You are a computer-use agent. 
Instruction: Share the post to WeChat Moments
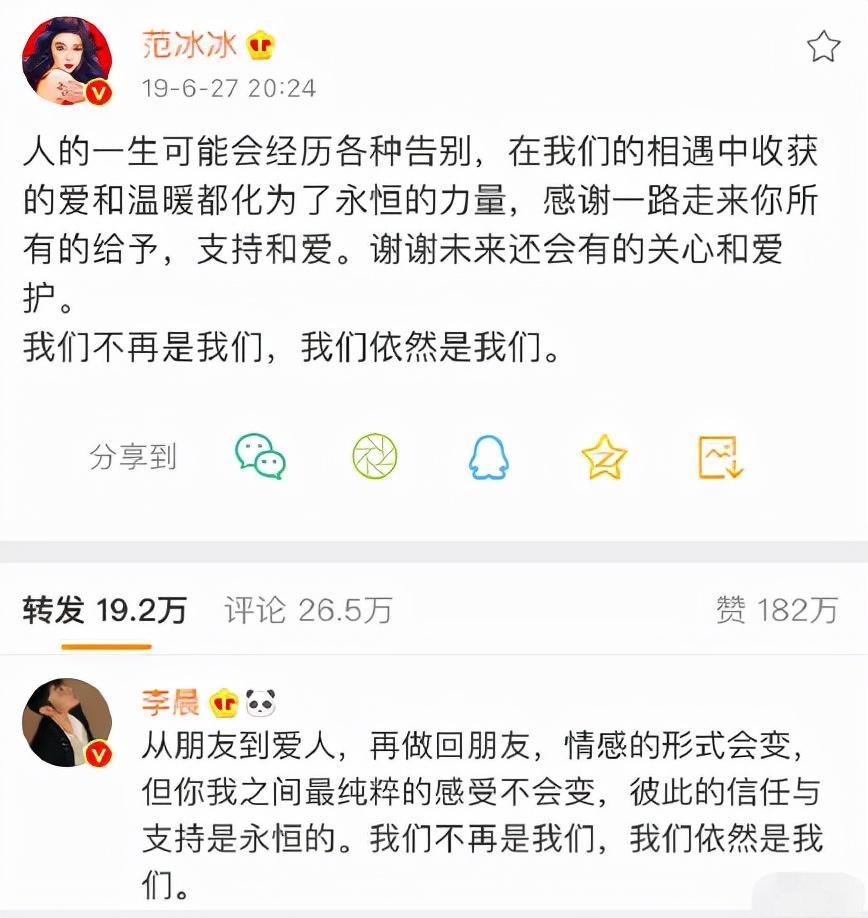(x=374, y=457)
